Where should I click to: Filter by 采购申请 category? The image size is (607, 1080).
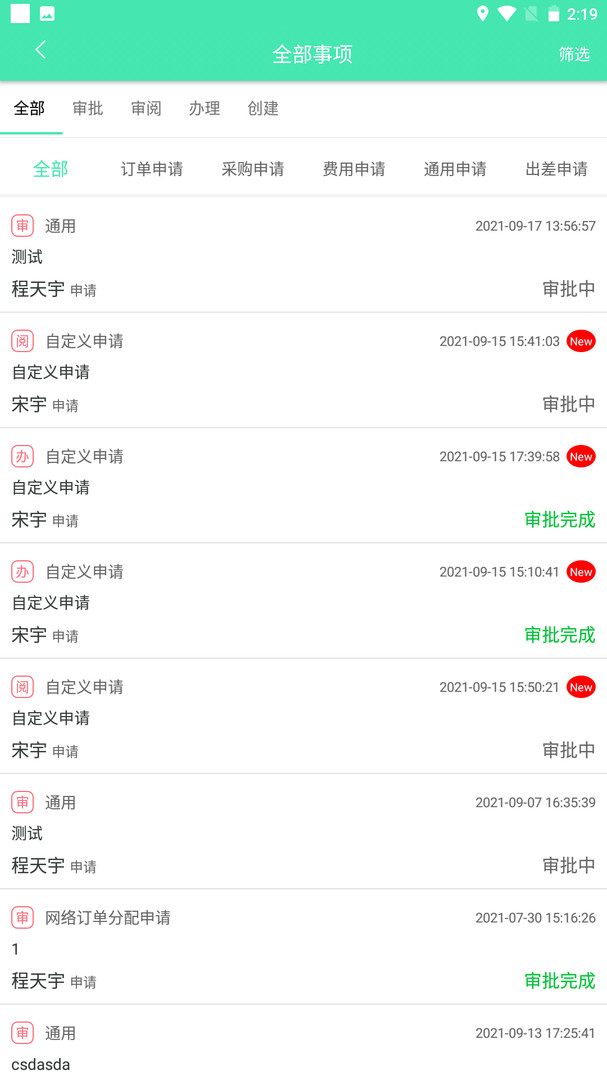point(253,169)
